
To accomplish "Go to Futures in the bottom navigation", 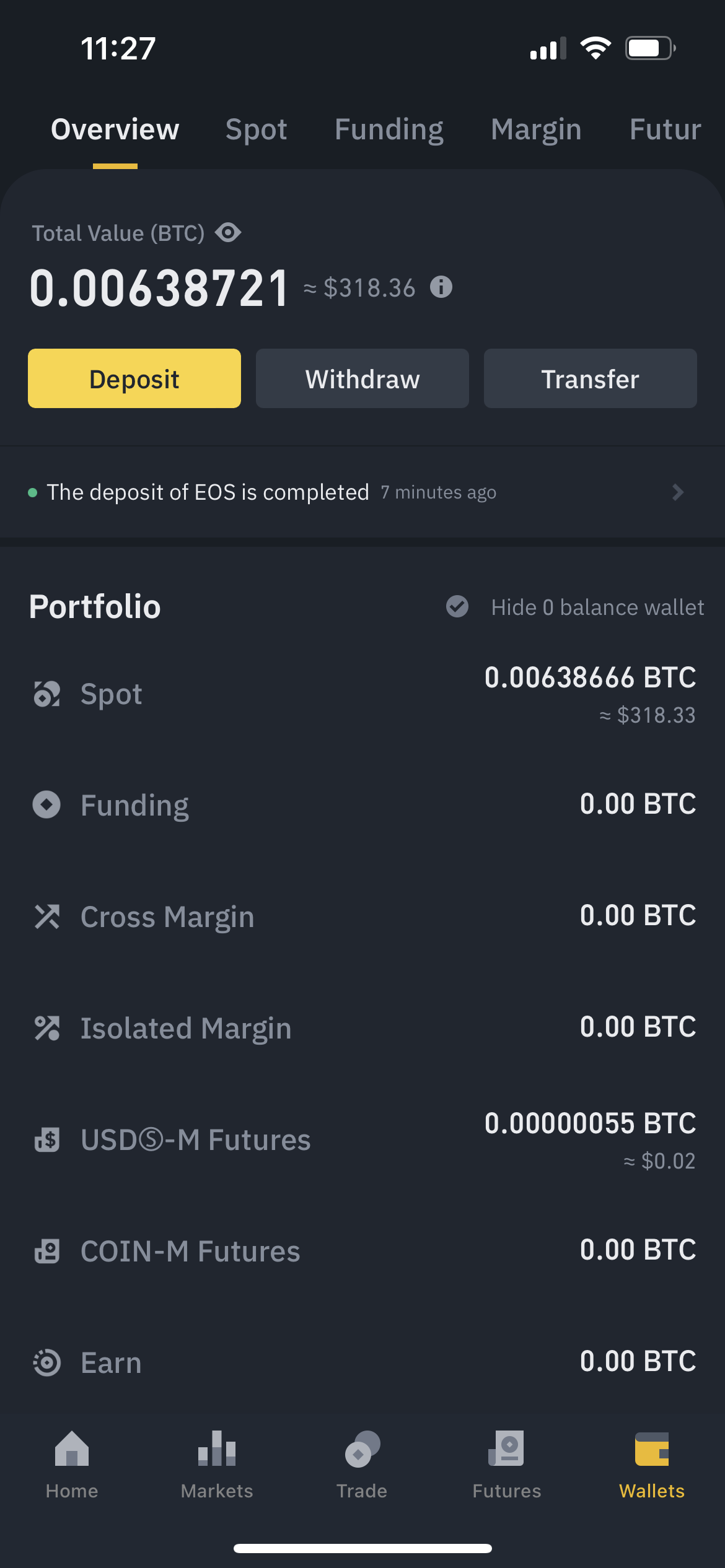I will click(x=507, y=1465).
